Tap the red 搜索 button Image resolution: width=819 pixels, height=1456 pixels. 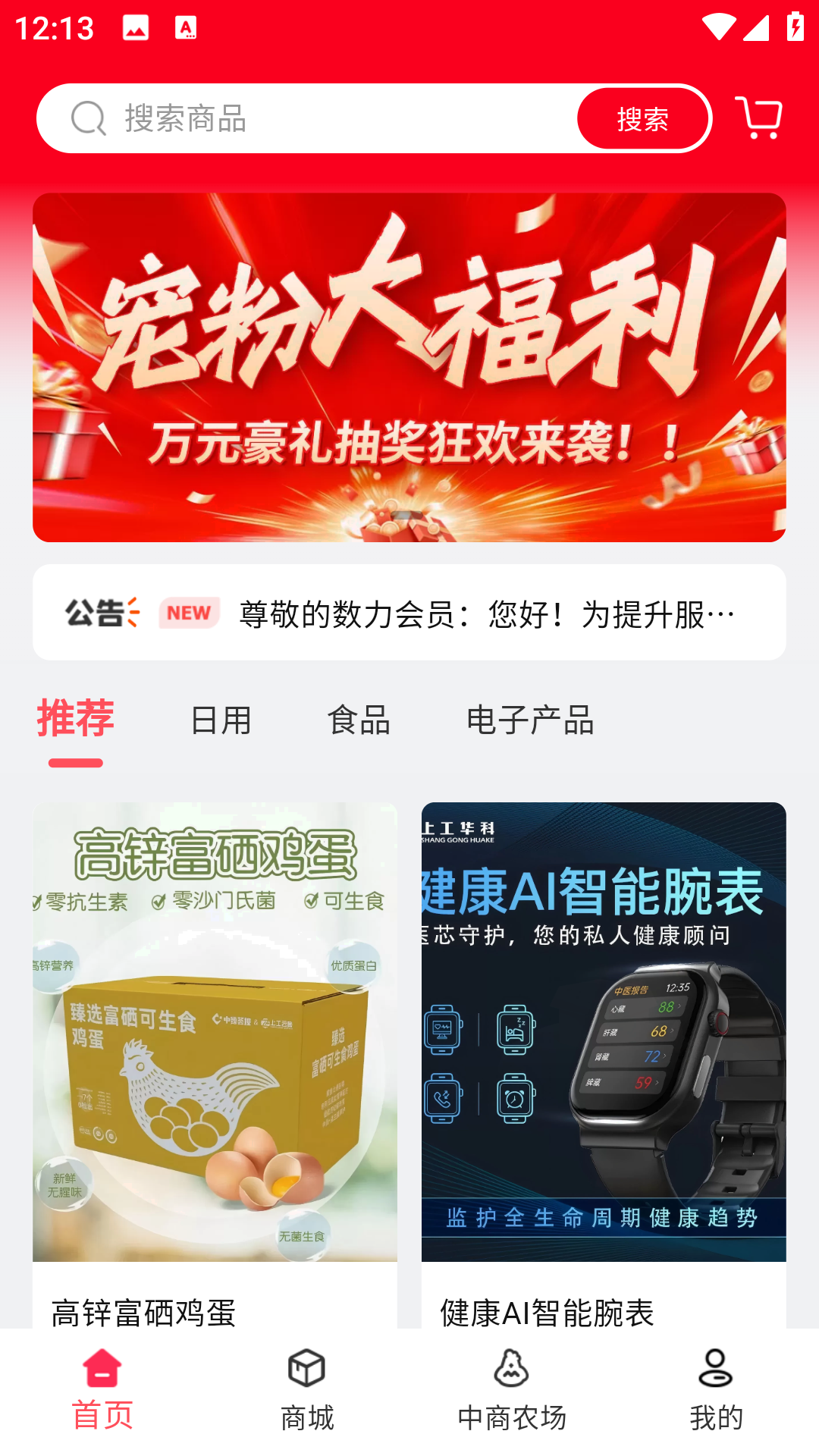point(643,119)
